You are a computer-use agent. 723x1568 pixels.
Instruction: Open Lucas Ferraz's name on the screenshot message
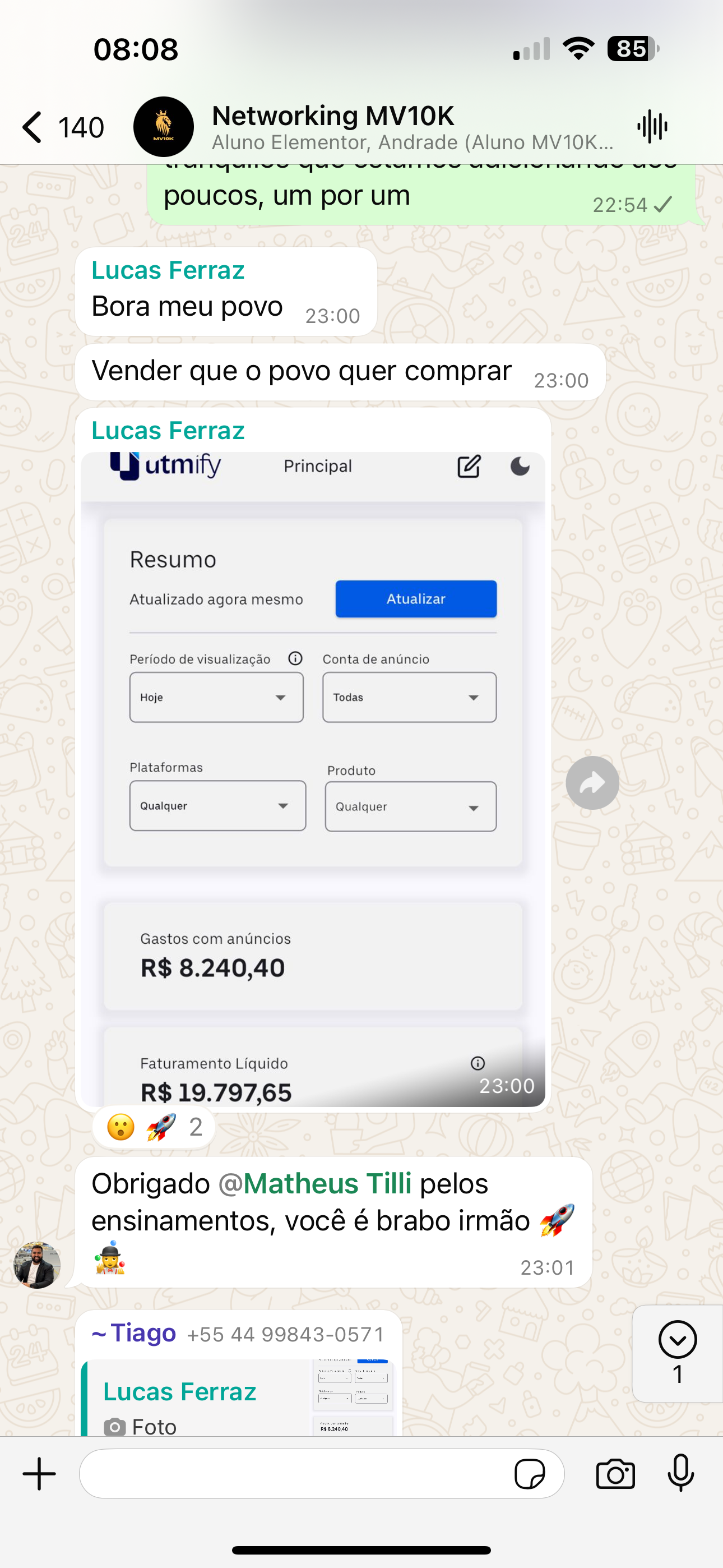168,430
